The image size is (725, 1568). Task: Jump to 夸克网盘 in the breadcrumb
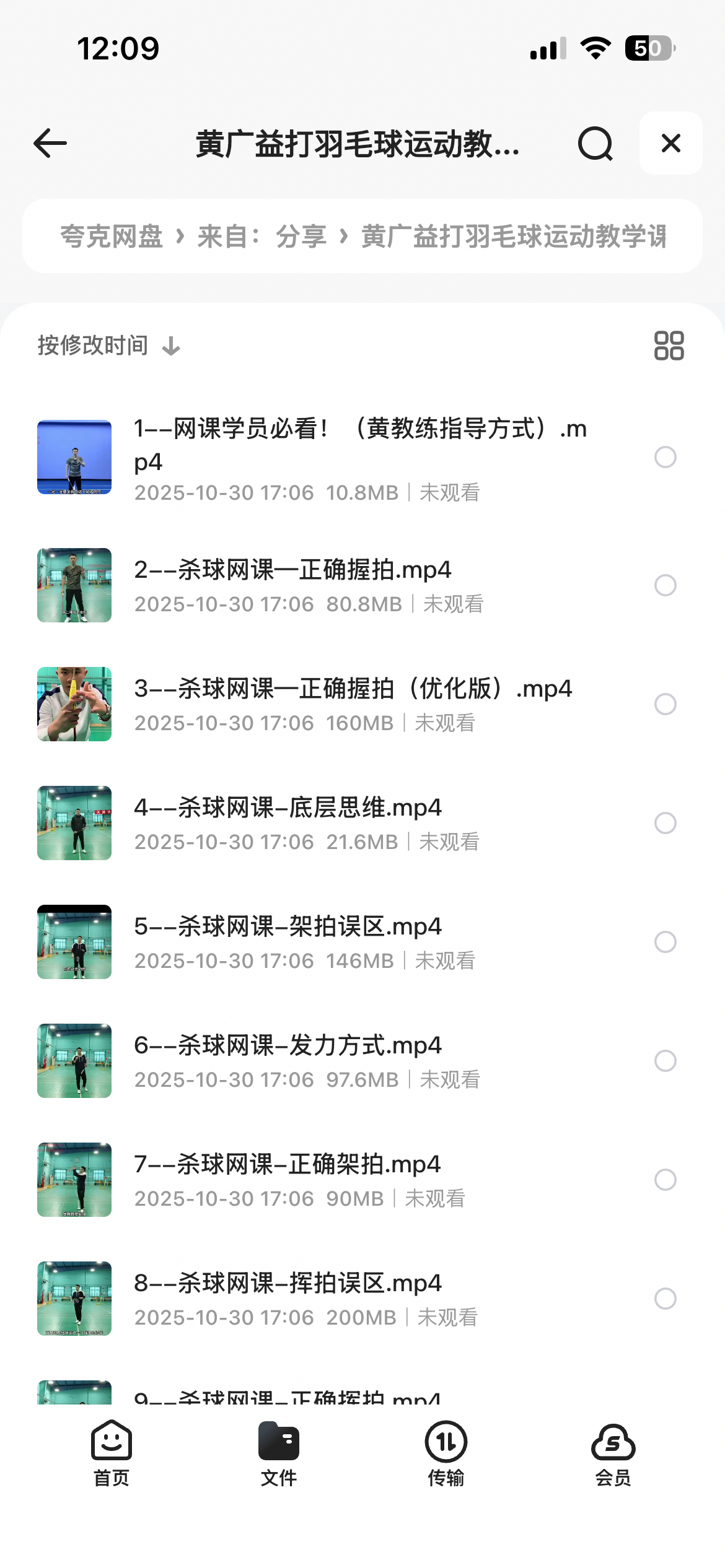pos(112,237)
